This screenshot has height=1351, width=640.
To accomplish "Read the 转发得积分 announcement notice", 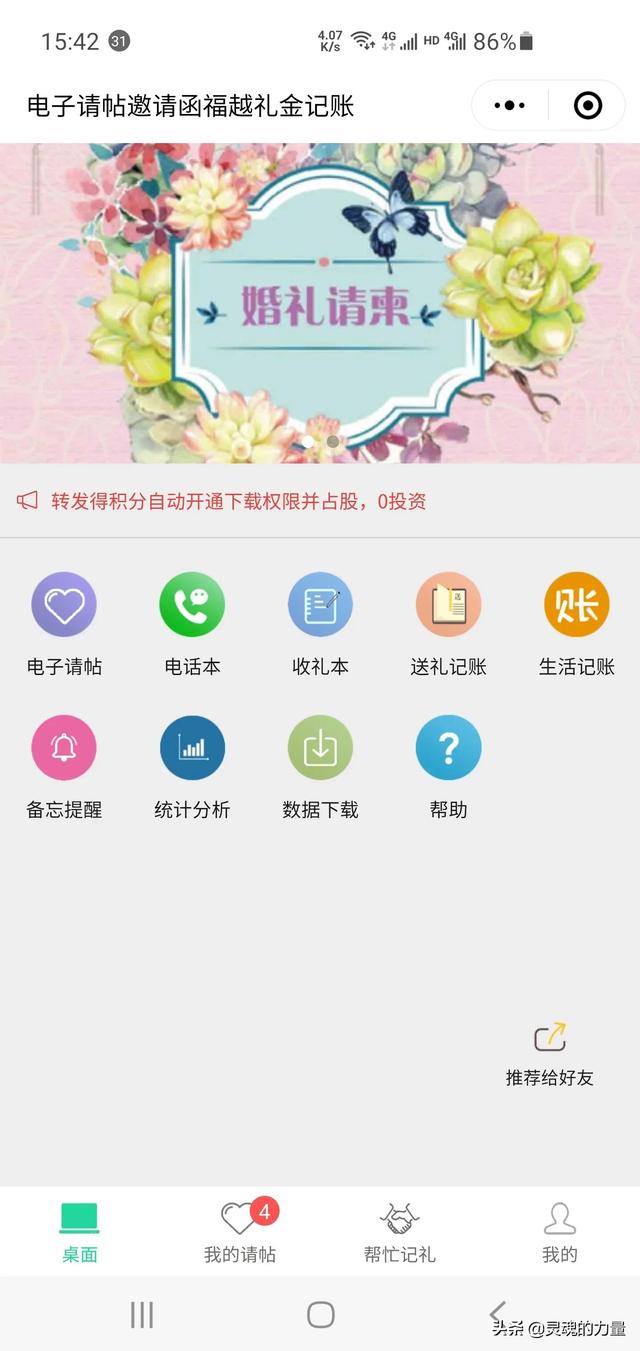I will tap(238, 501).
